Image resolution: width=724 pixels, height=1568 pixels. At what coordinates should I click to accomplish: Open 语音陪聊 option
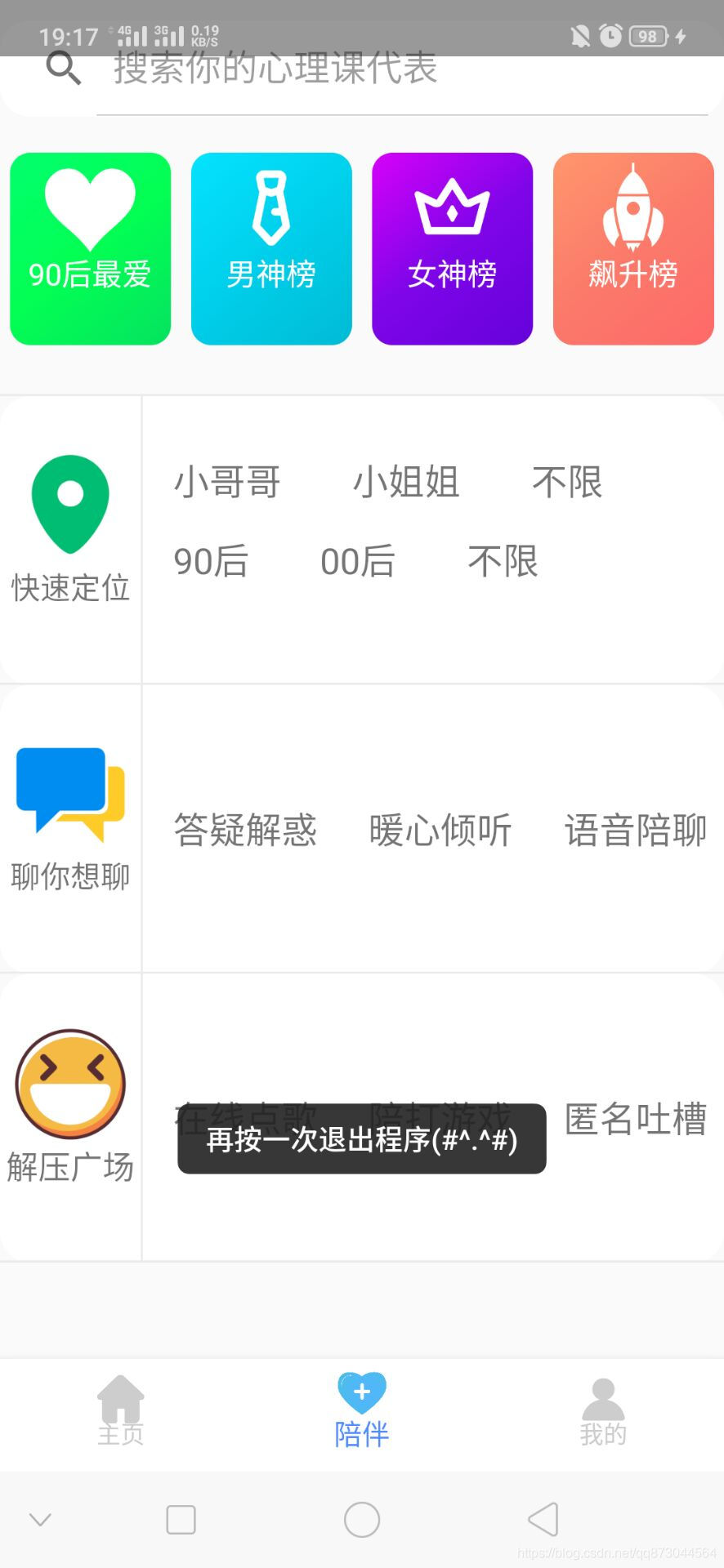pos(636,831)
